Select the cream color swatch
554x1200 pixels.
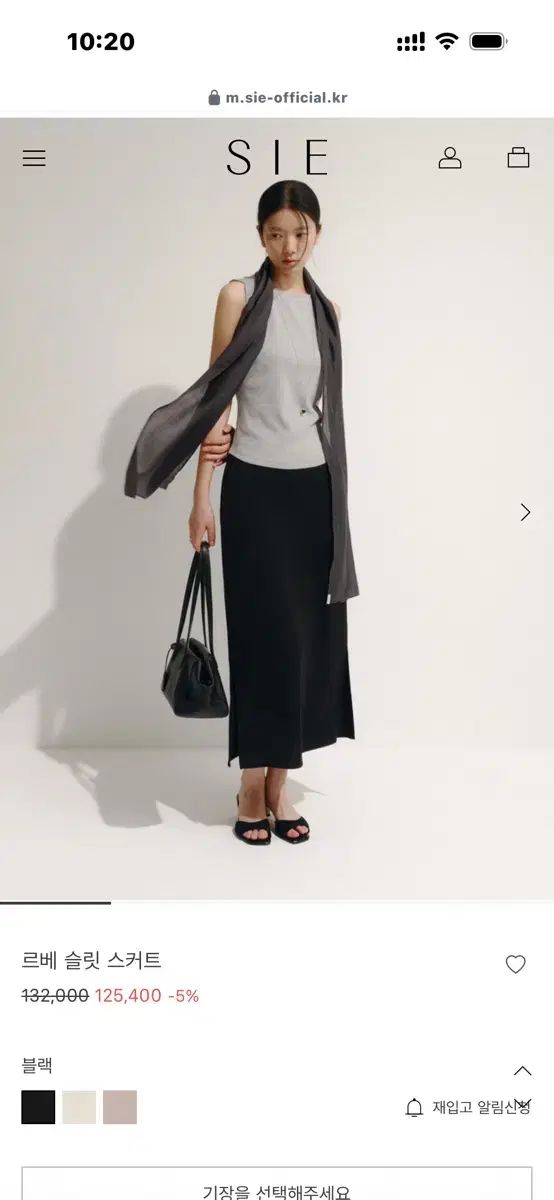[x=79, y=1107]
